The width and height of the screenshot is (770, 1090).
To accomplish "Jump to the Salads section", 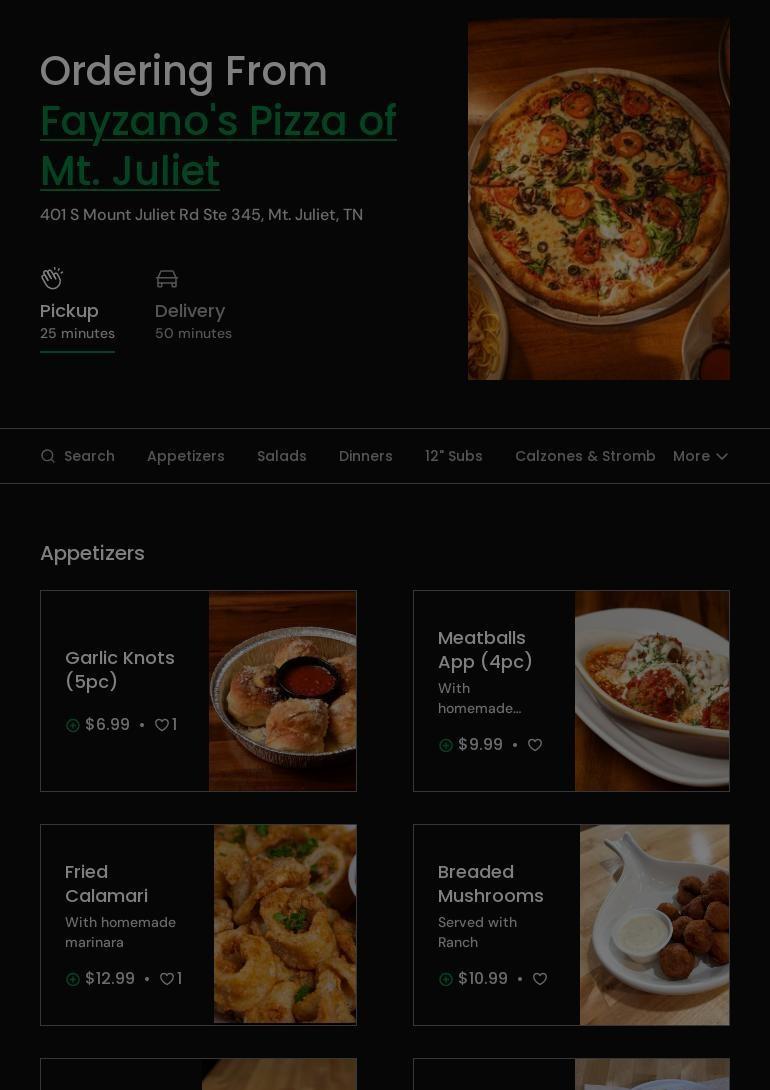I will pyautogui.click(x=282, y=456).
